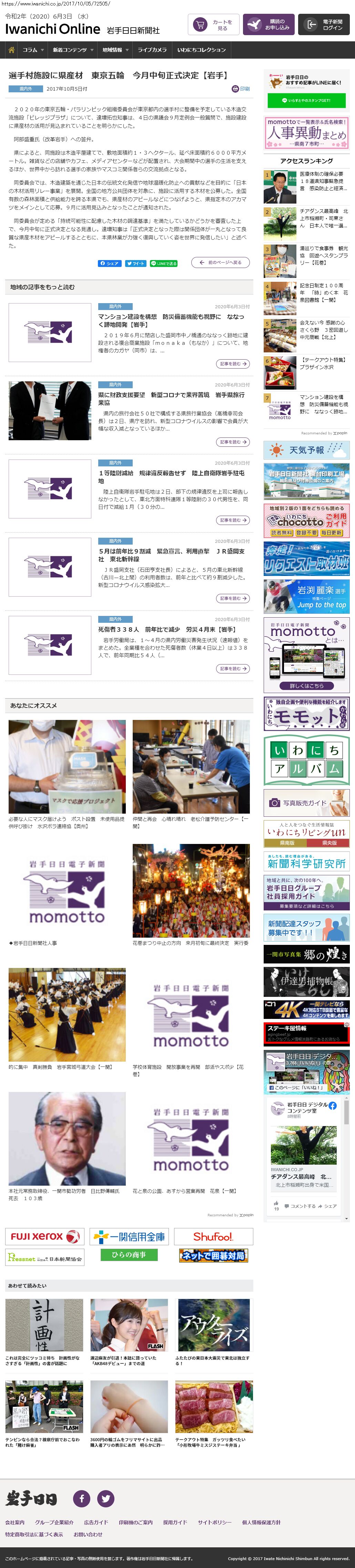Open お問い合わせ contact link

[88, 1535]
